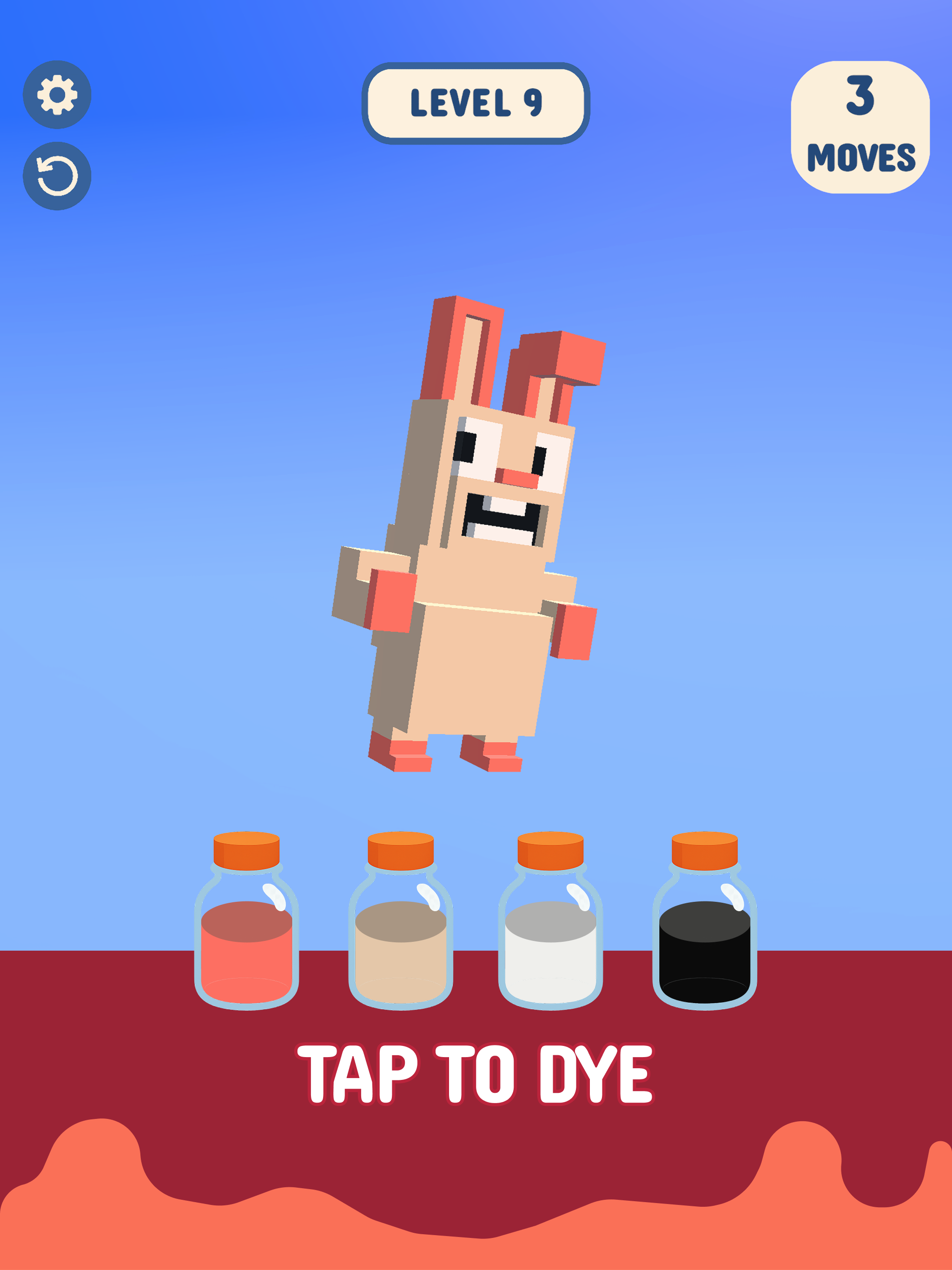Click the bunny's pink right arm

coord(574,632)
